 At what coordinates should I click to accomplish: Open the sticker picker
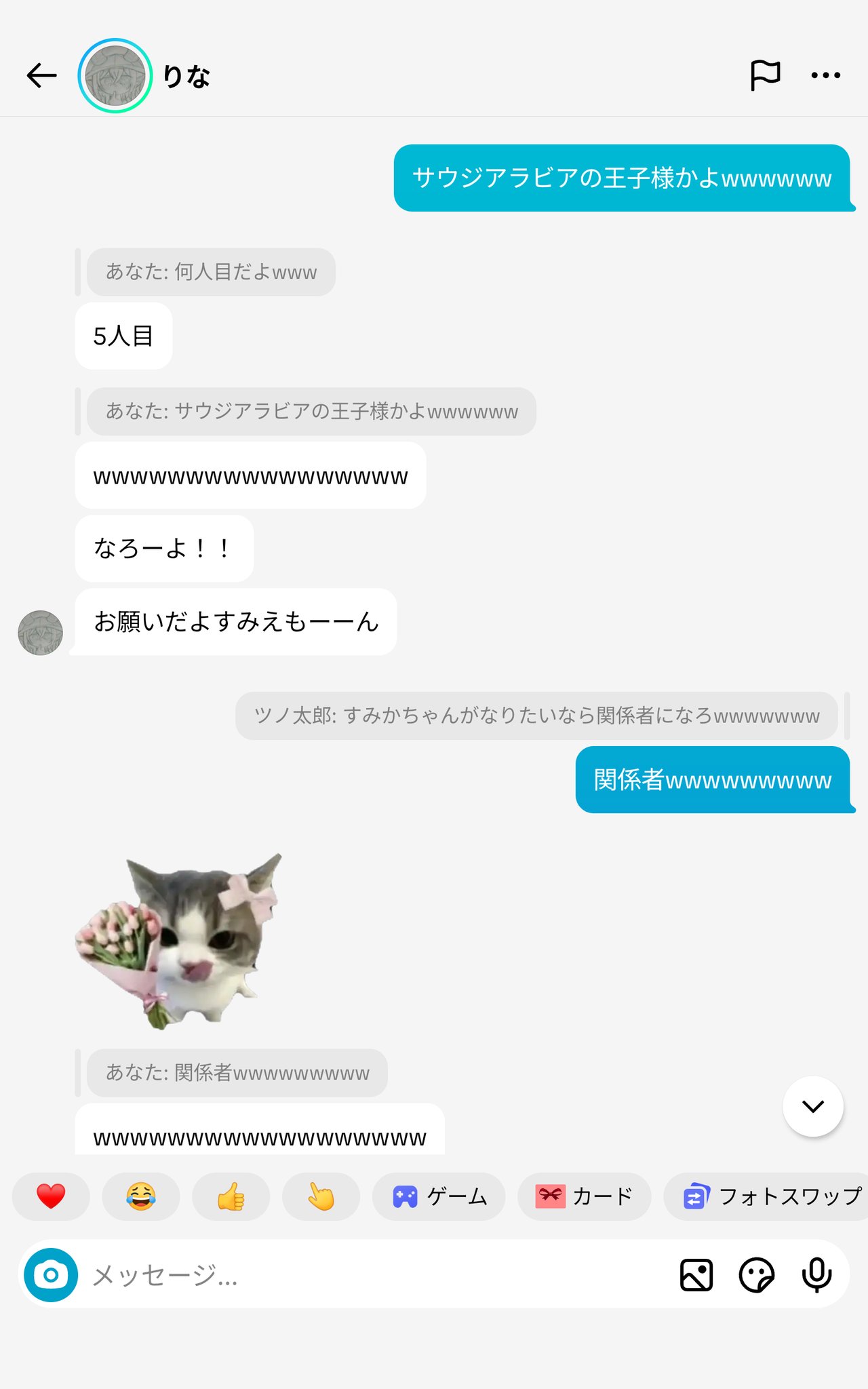point(756,1275)
